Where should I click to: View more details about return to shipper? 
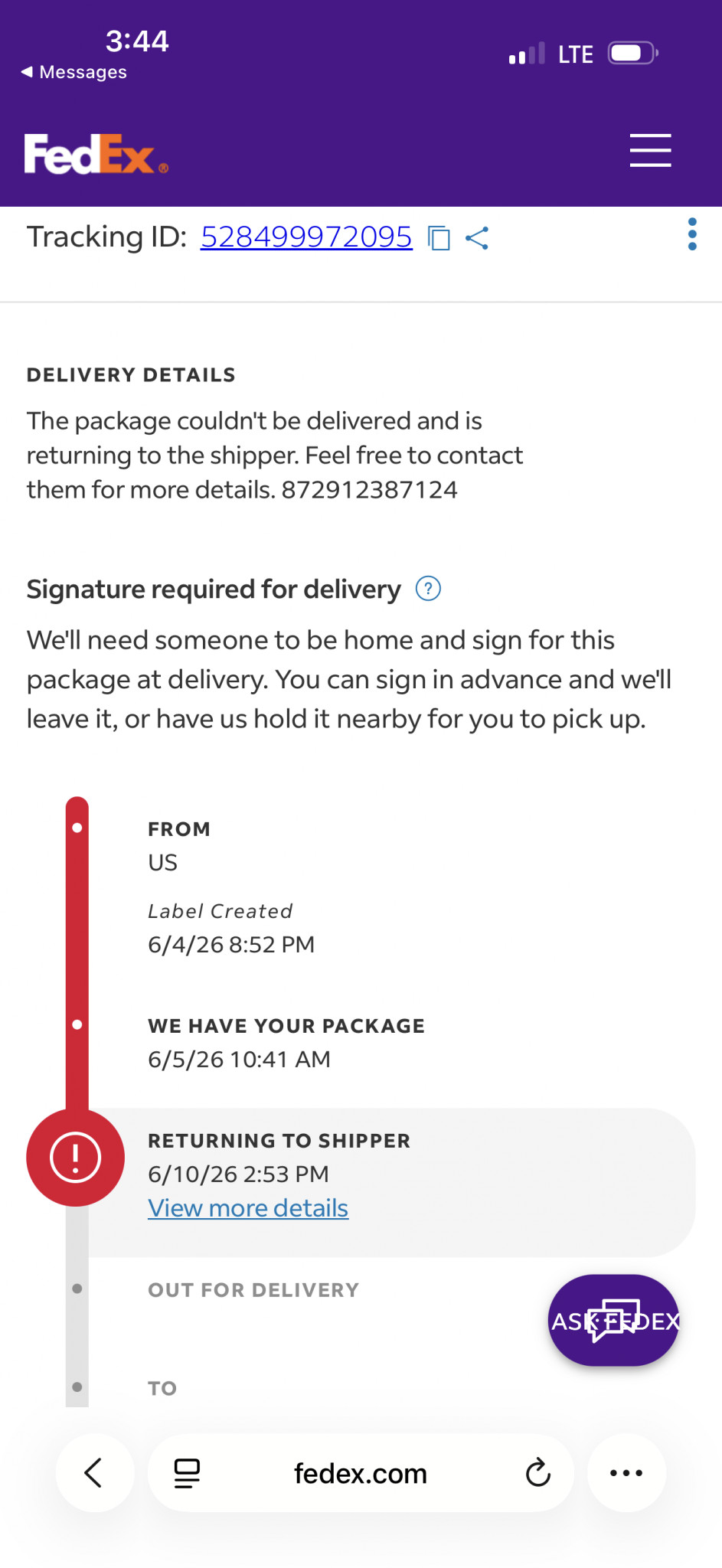click(248, 1208)
